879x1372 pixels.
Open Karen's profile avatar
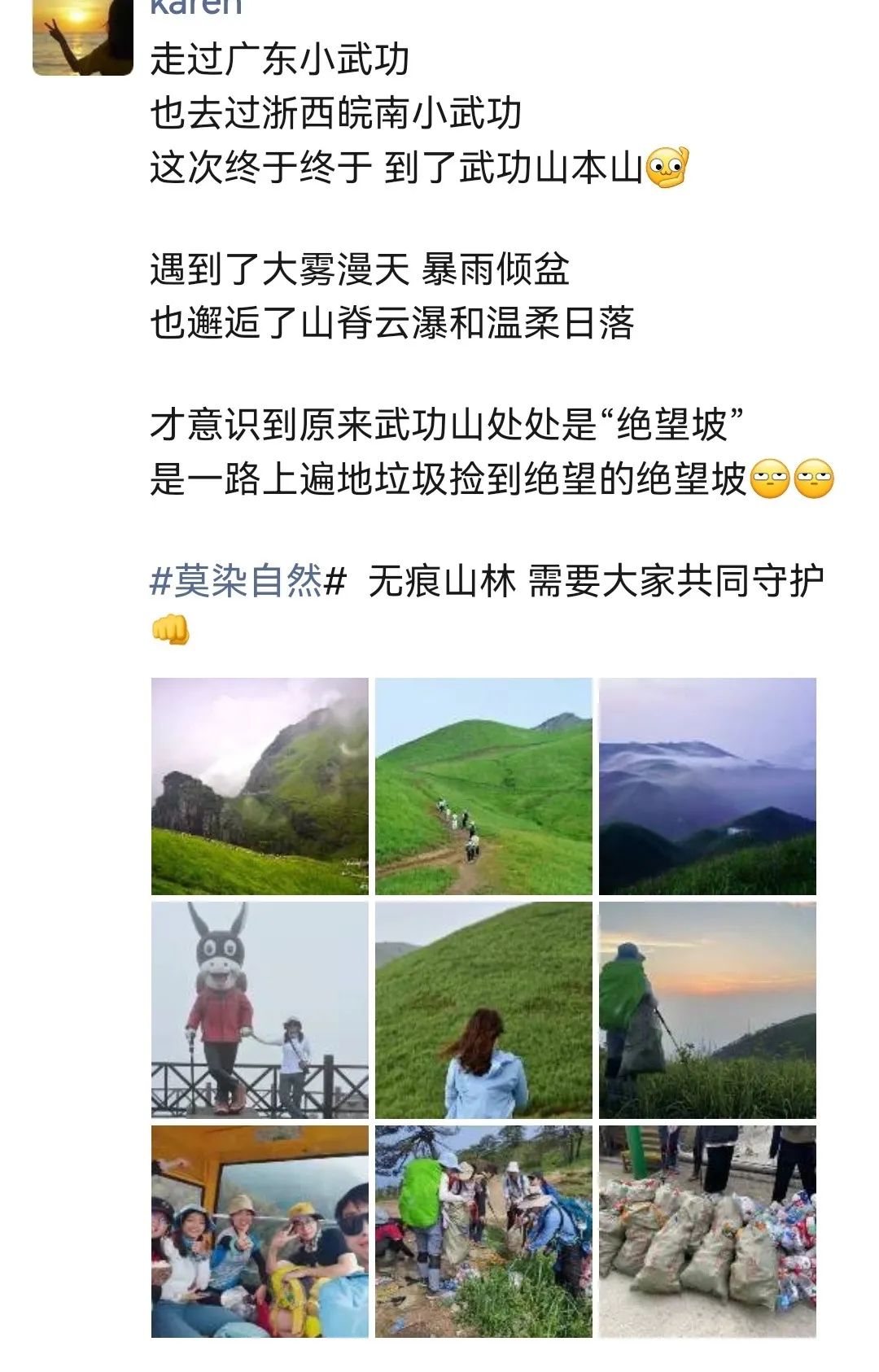tap(82, 37)
